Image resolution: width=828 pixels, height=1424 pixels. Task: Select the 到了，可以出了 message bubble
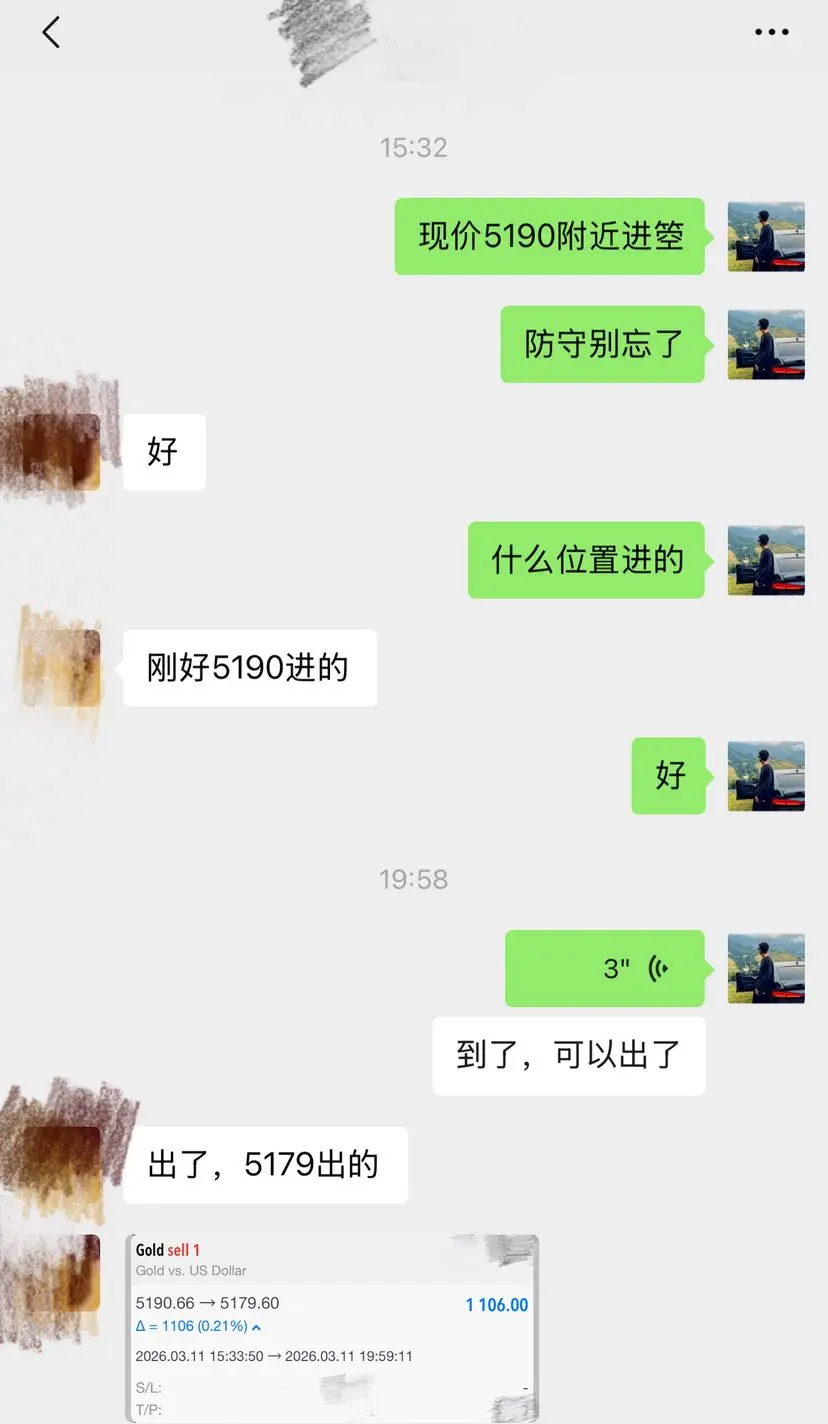[568, 1056]
